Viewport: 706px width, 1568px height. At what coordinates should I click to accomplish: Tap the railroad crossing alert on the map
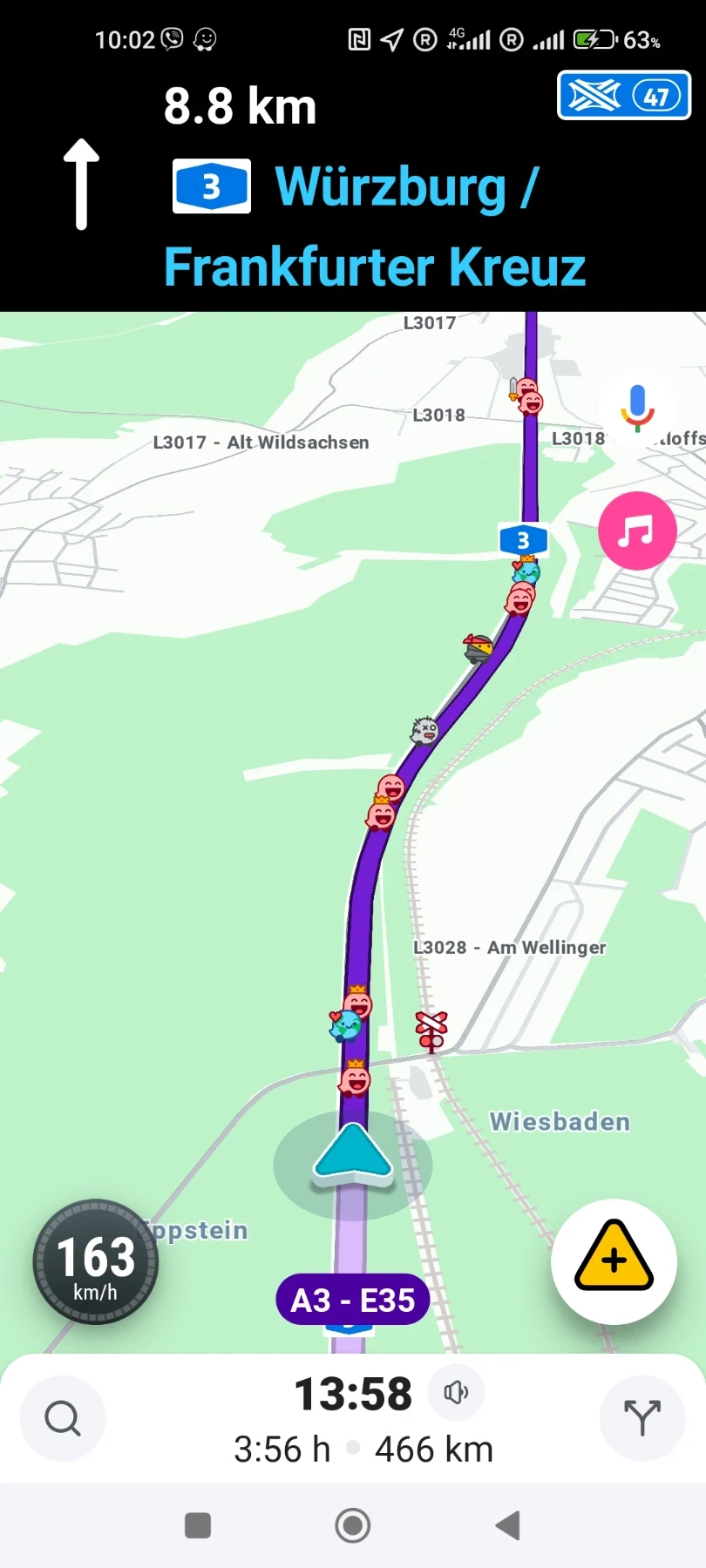[431, 1030]
